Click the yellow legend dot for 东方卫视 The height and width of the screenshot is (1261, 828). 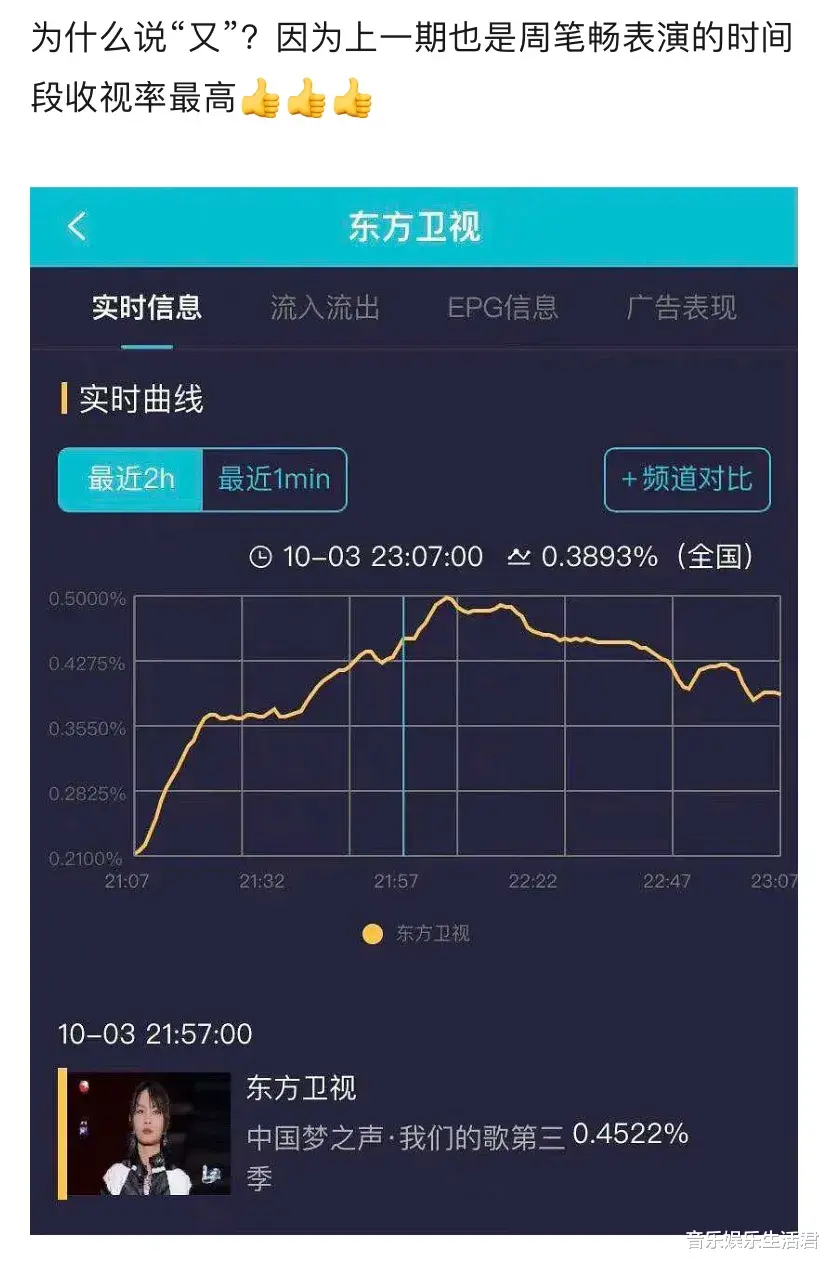click(x=373, y=933)
